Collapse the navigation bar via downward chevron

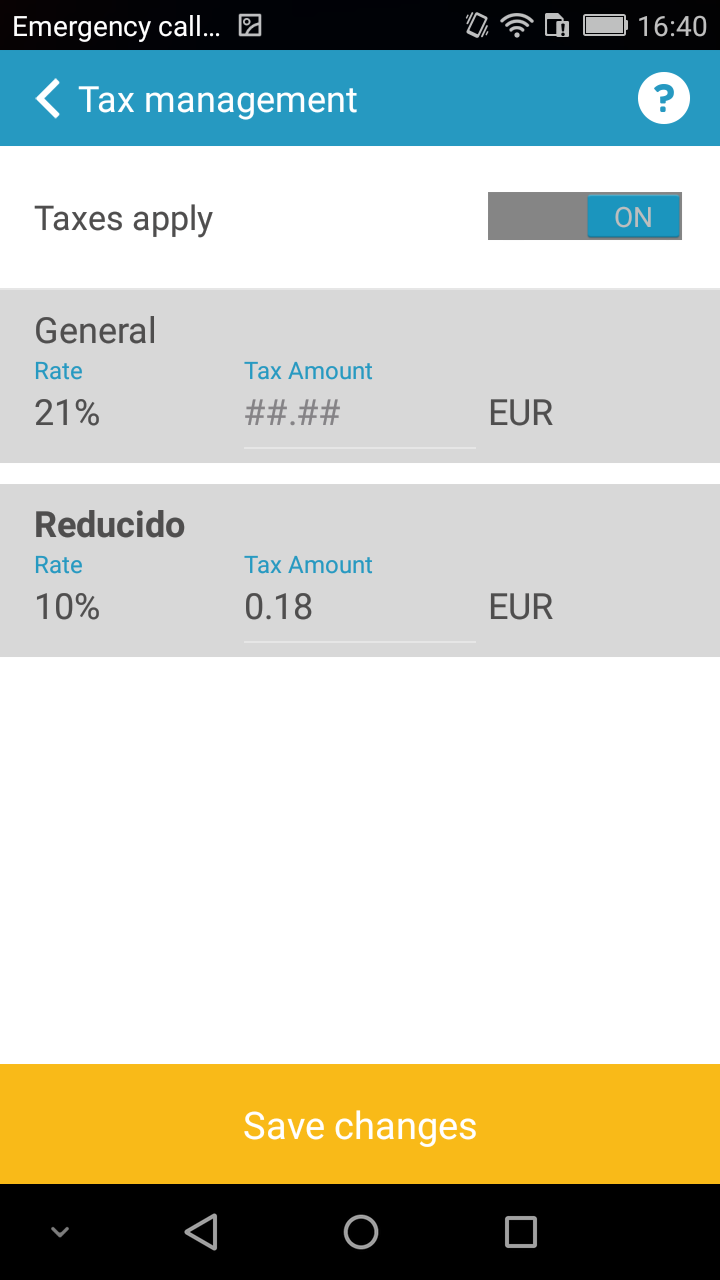pos(58,1232)
